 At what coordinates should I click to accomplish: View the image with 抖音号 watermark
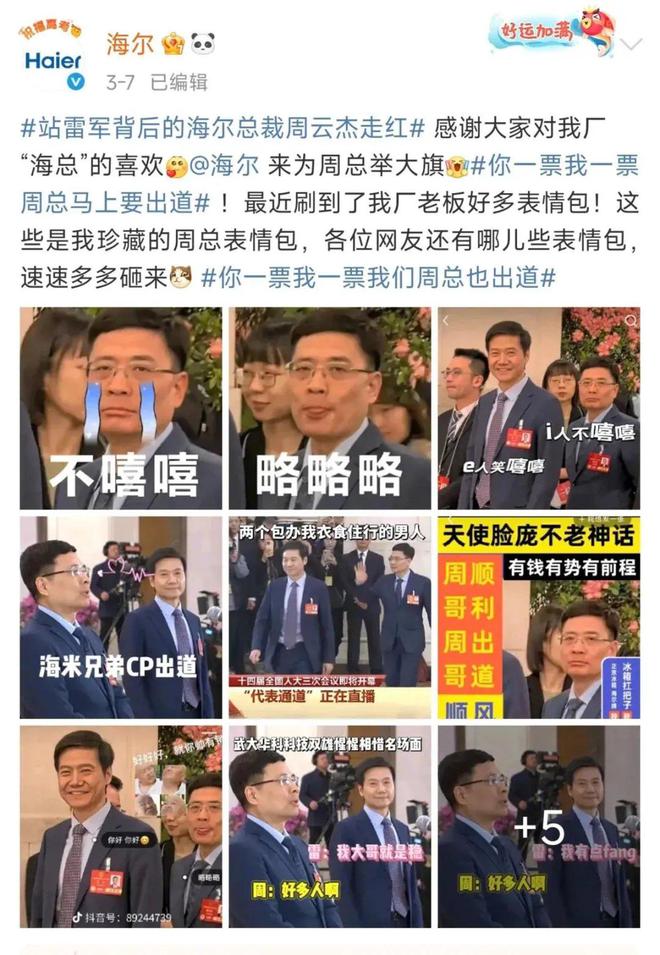120,826
